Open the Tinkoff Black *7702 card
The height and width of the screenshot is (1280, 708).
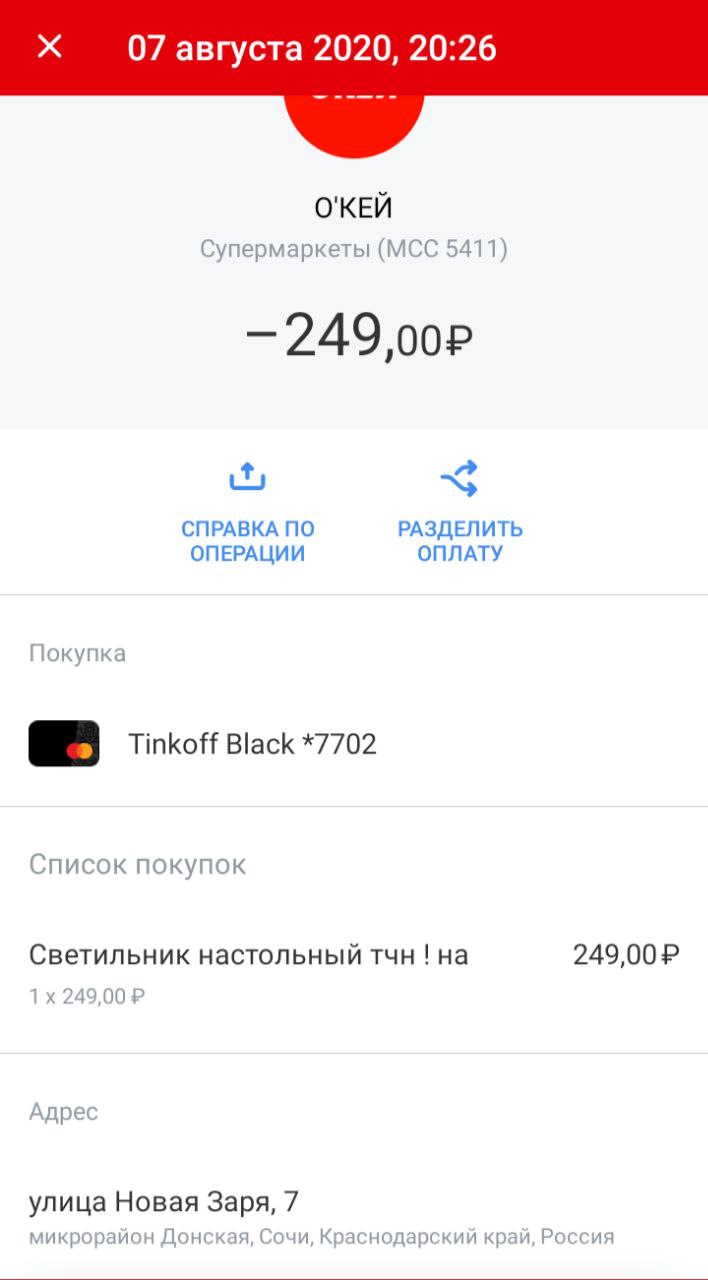coord(354,744)
